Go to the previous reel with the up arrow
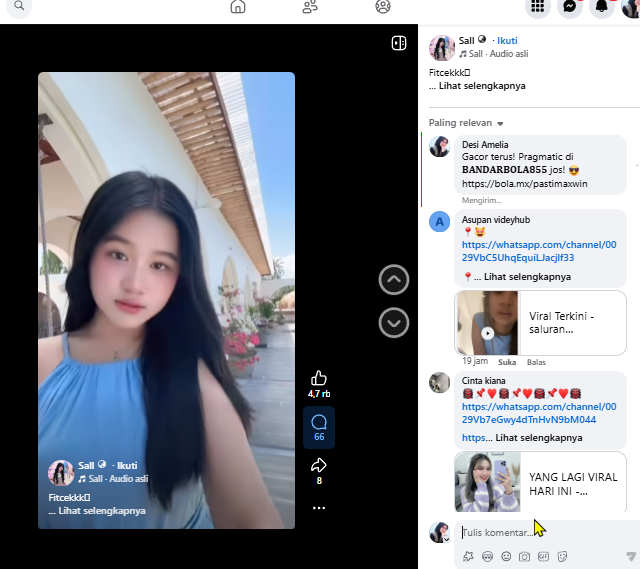This screenshot has height=569, width=640. [x=393, y=280]
